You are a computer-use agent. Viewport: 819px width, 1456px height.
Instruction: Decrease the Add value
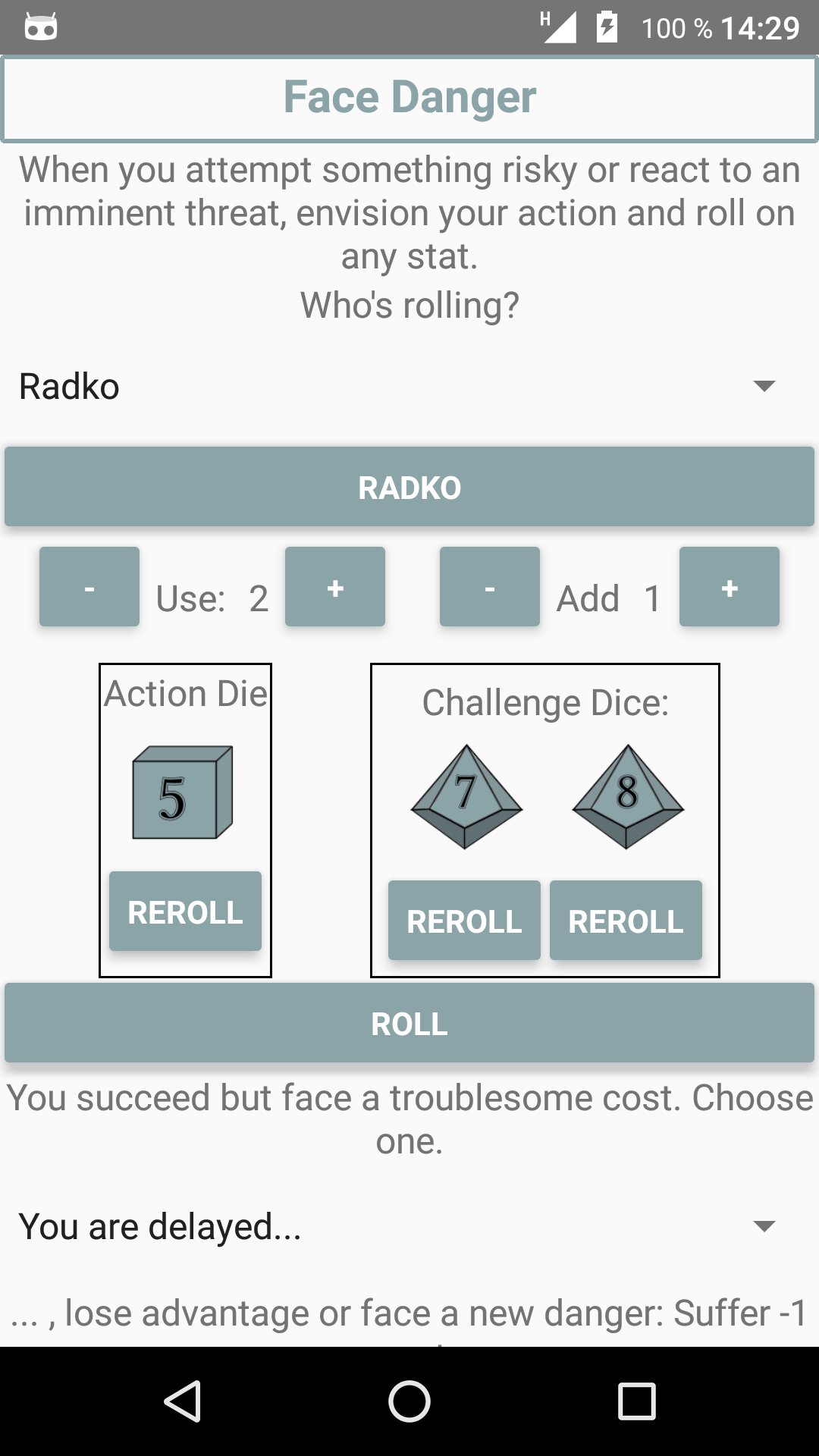click(490, 587)
